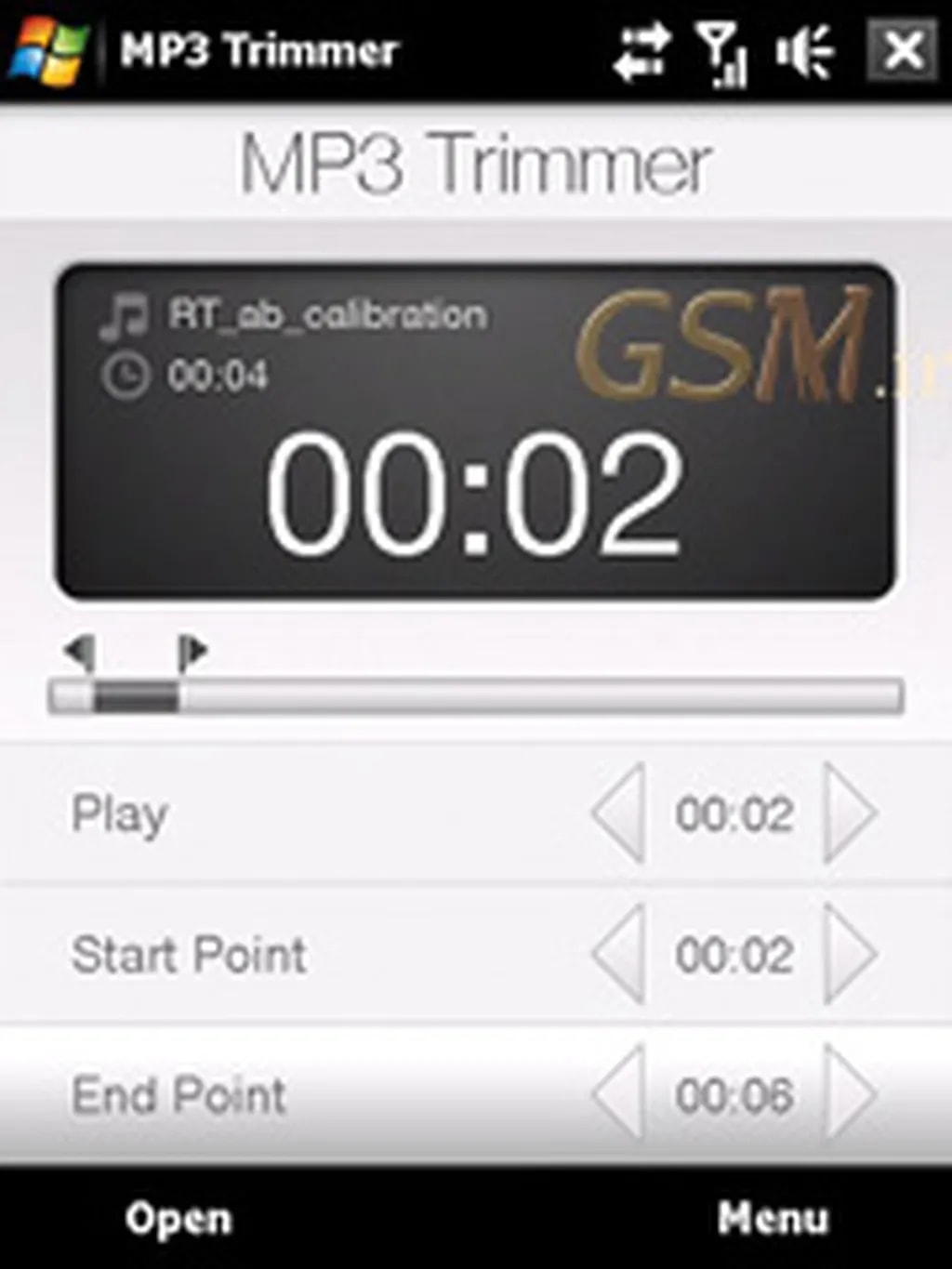Screen dimensions: 952x1269
Task: Select the end flag marker
Action: pyautogui.click(x=192, y=651)
